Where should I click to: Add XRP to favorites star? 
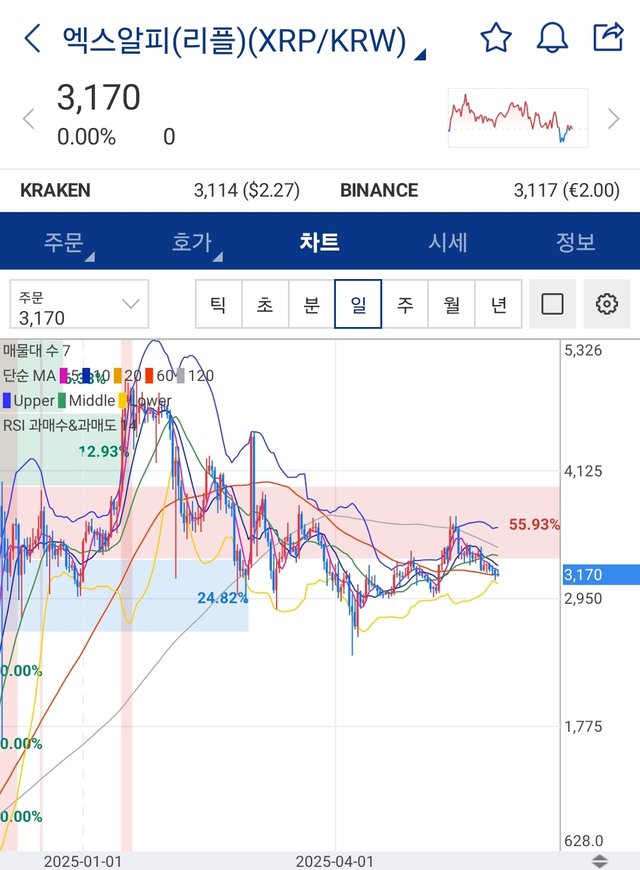(496, 38)
